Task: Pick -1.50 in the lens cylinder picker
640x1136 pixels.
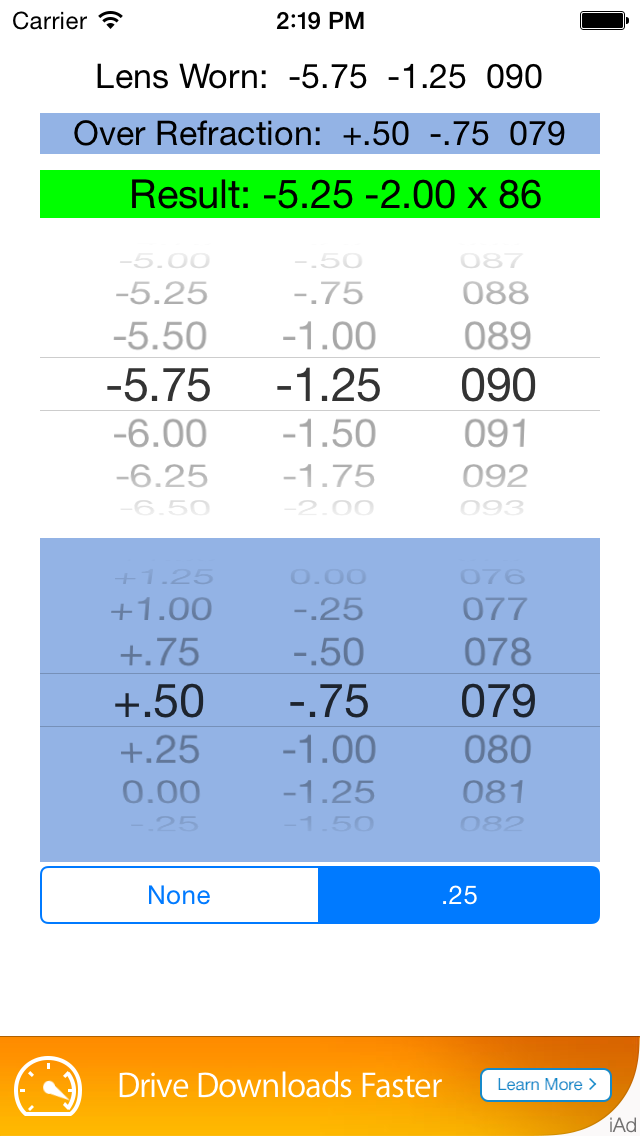Action: (x=329, y=434)
